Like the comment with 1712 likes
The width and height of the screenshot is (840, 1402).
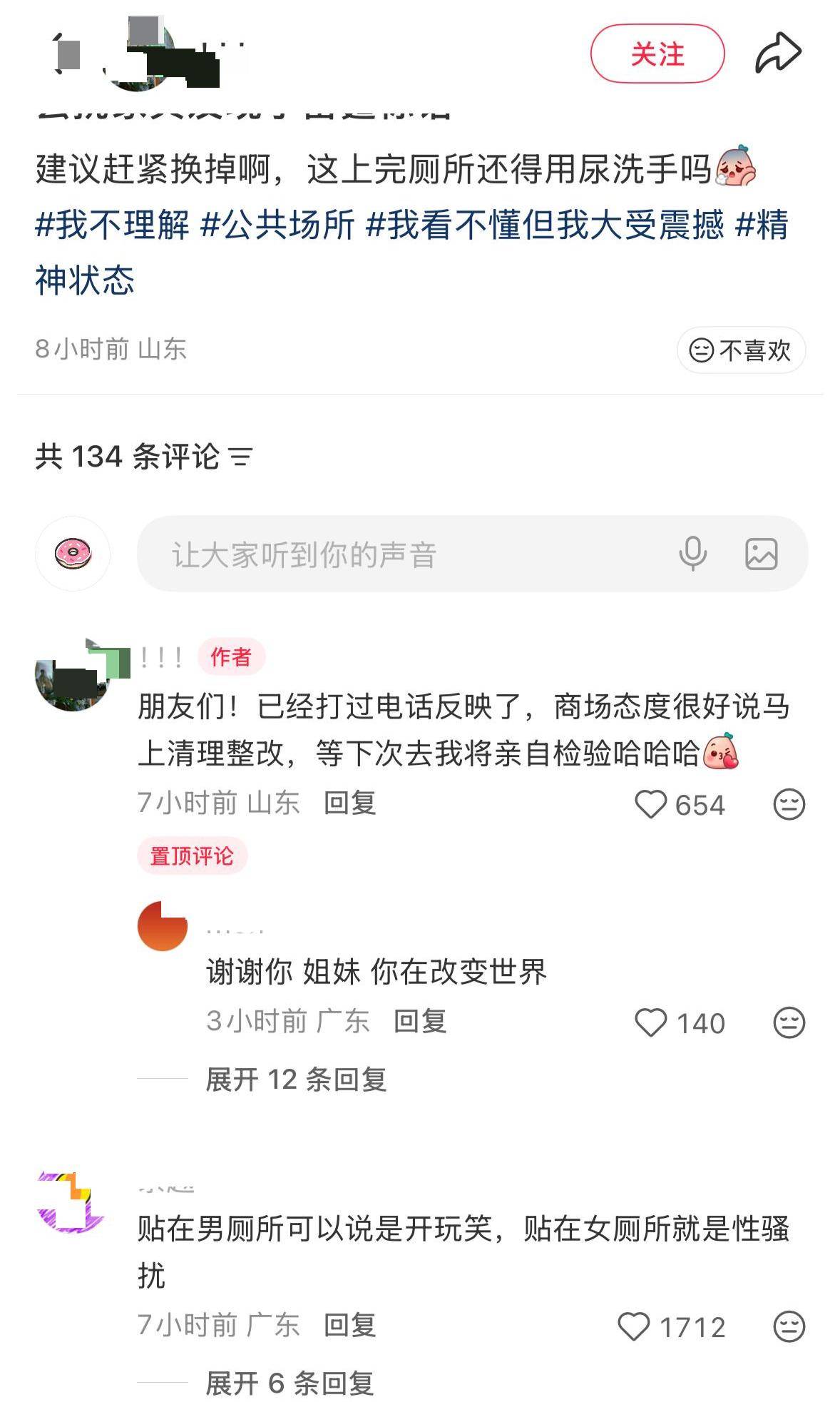(x=634, y=1327)
